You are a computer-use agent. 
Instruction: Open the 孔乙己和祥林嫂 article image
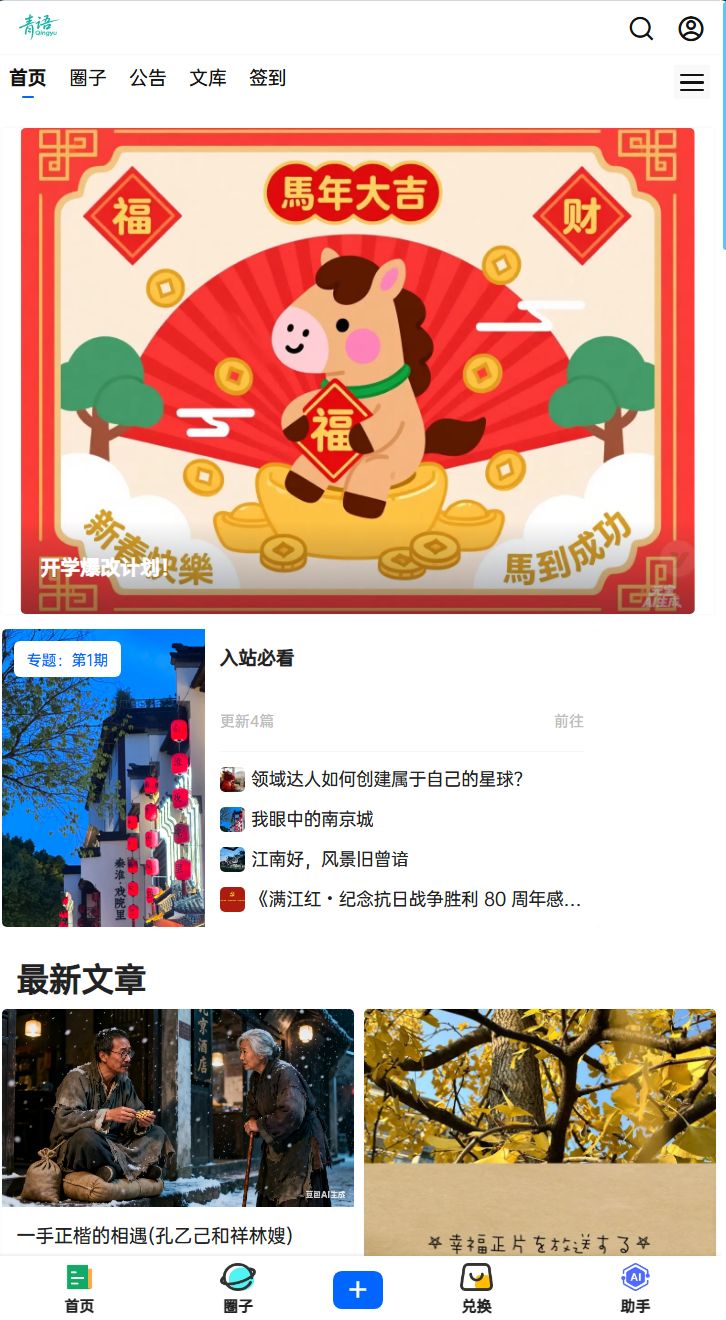pos(178,1108)
